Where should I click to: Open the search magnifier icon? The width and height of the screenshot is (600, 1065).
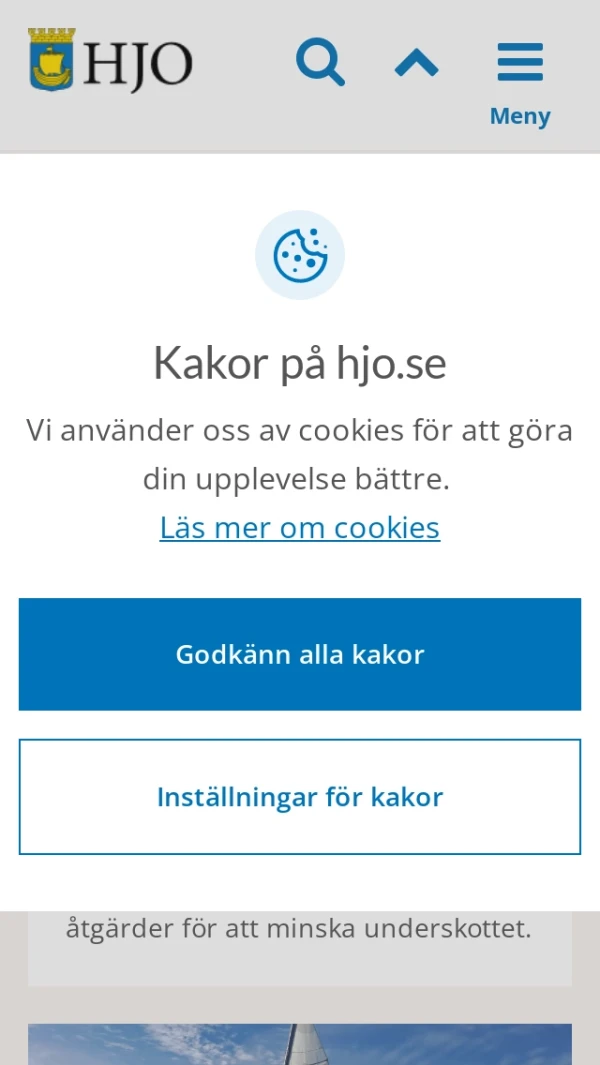pos(320,63)
